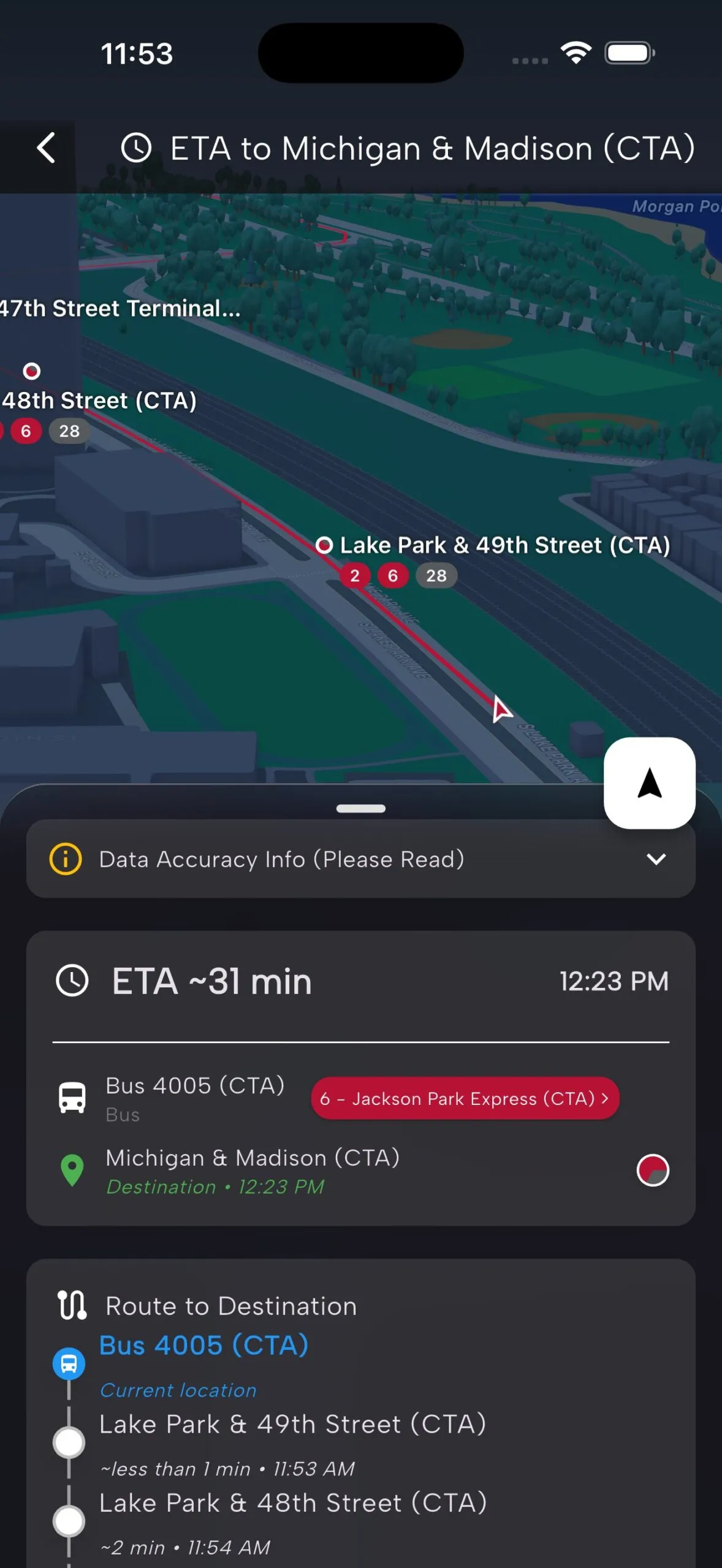Click the ETA clock icon in the summary card

71,980
